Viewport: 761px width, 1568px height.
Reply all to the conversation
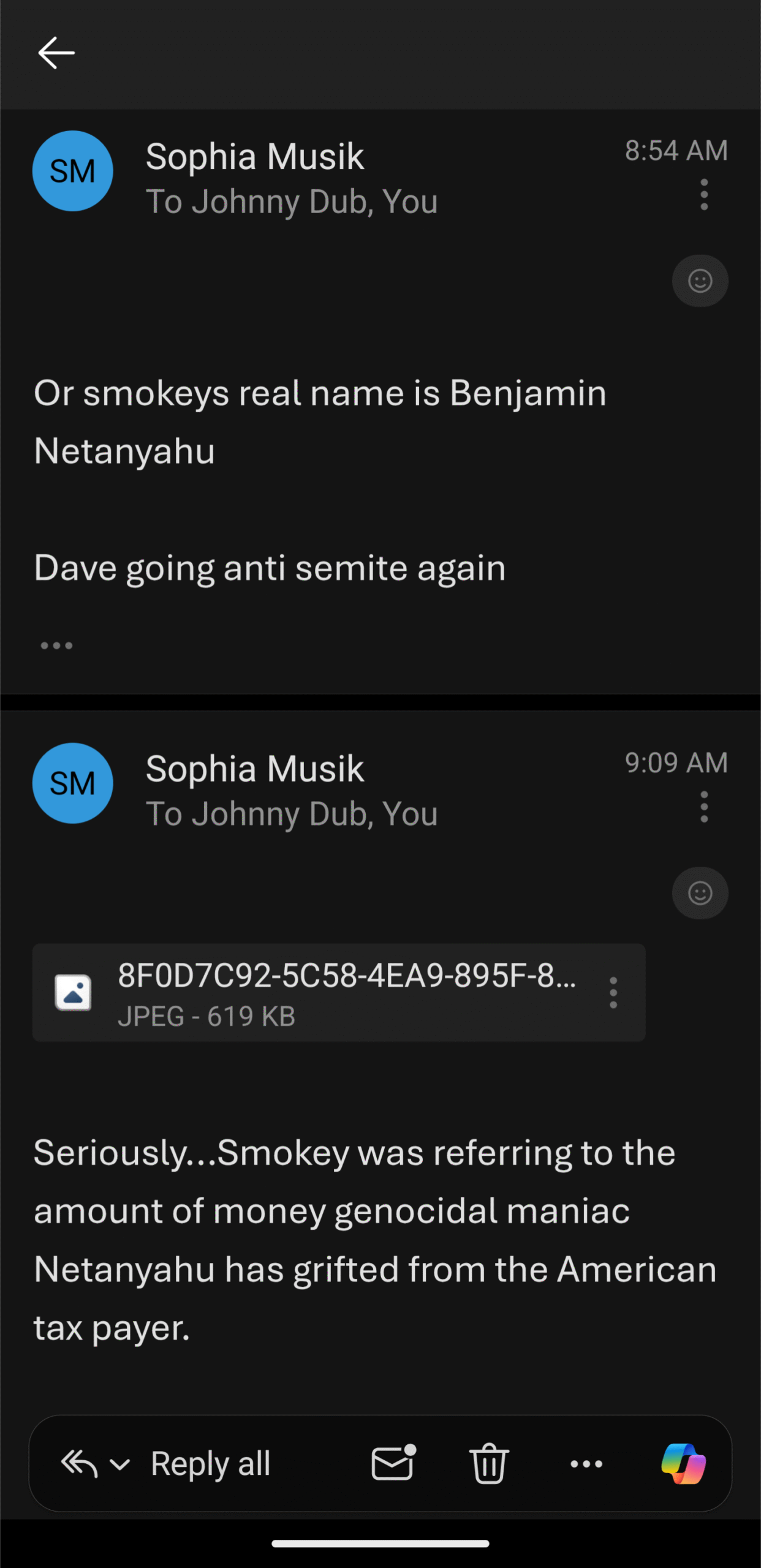[x=210, y=1464]
